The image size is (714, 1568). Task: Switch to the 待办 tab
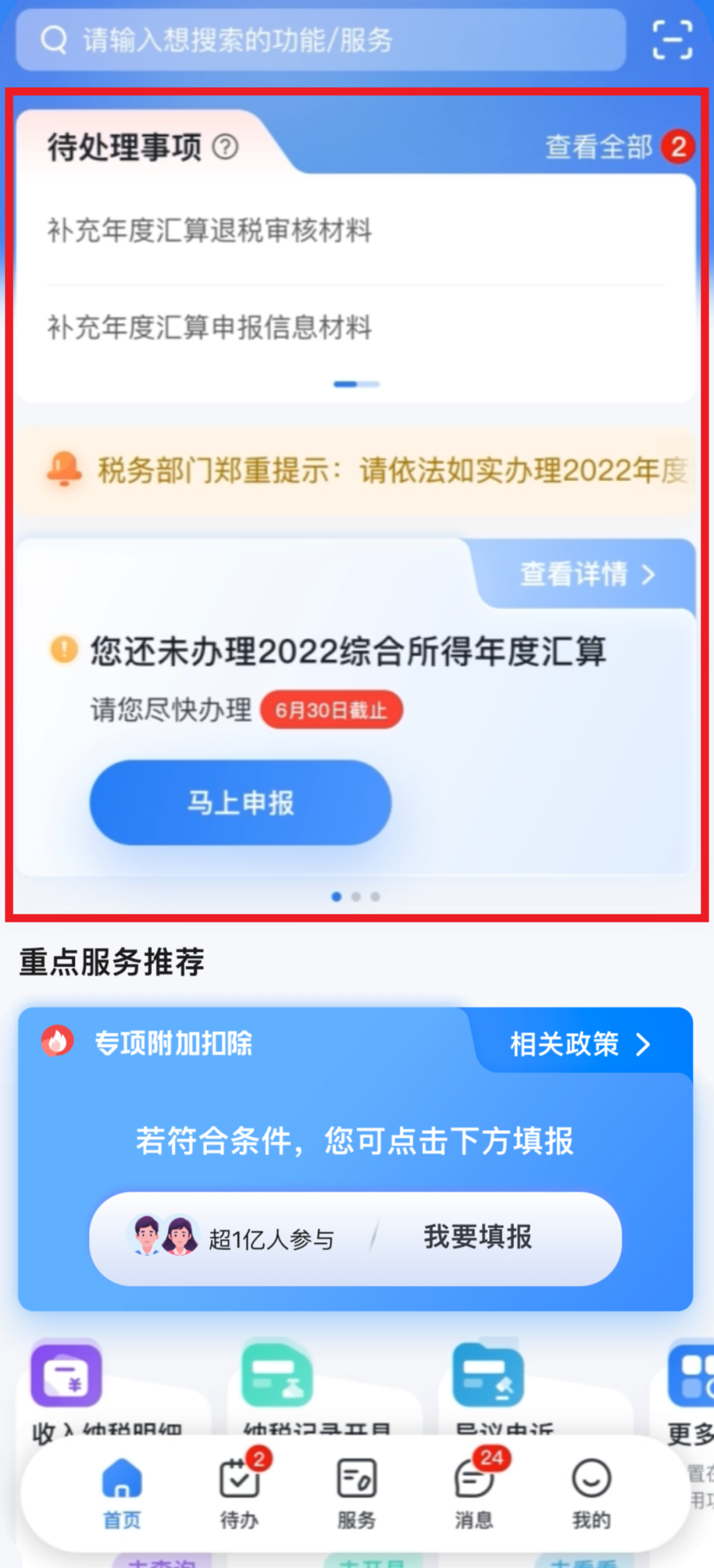click(x=239, y=1493)
